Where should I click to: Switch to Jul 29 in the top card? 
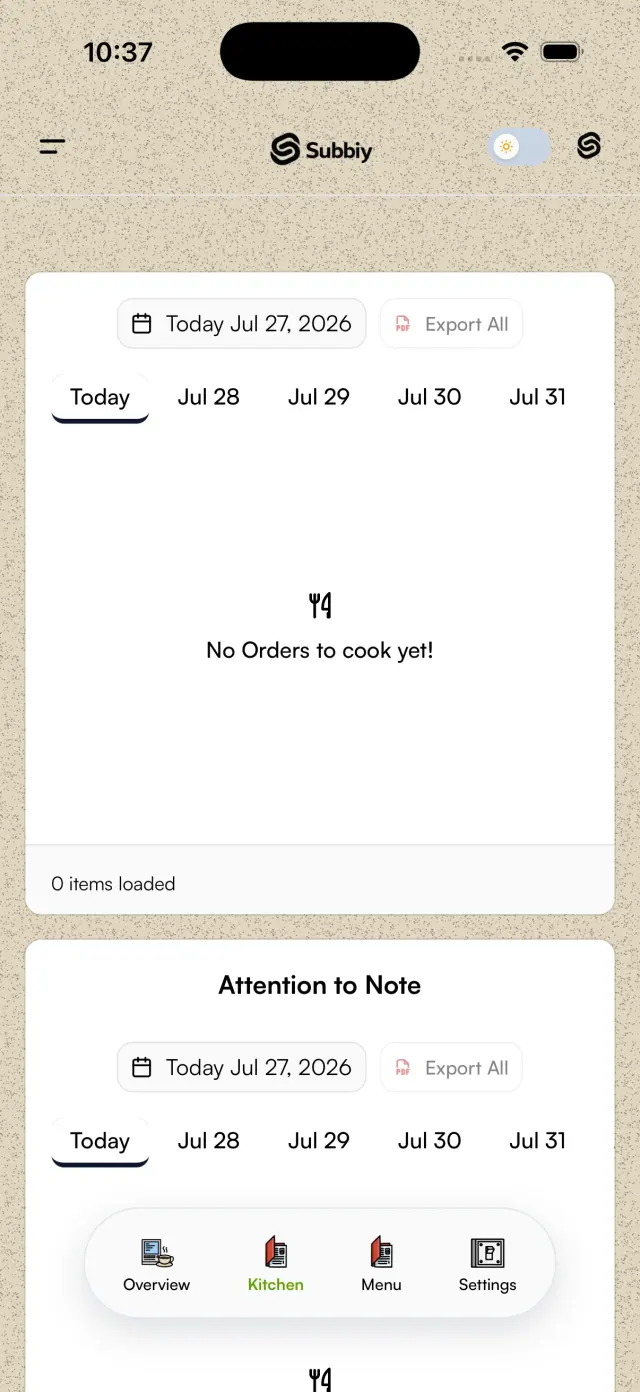(319, 397)
